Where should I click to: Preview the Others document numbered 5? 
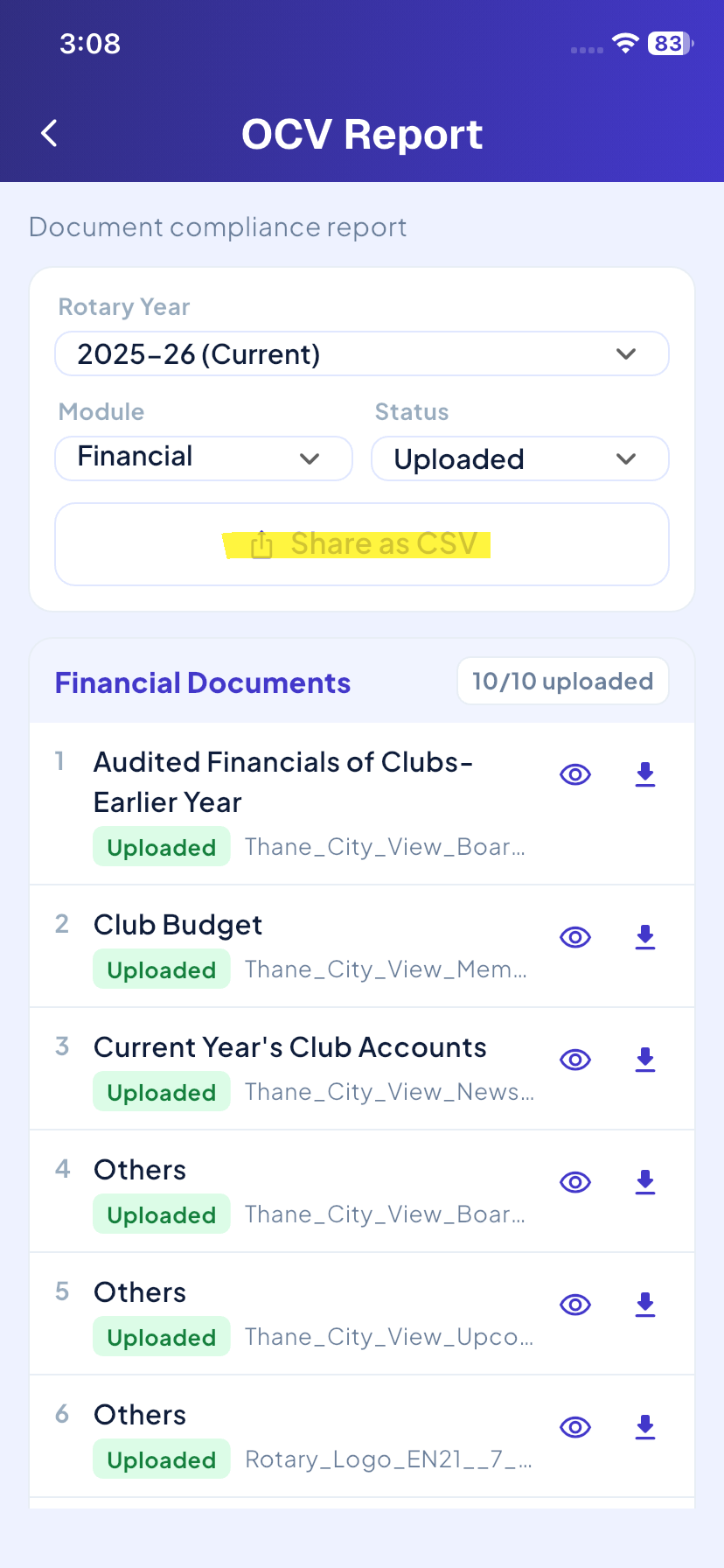coord(575,1305)
